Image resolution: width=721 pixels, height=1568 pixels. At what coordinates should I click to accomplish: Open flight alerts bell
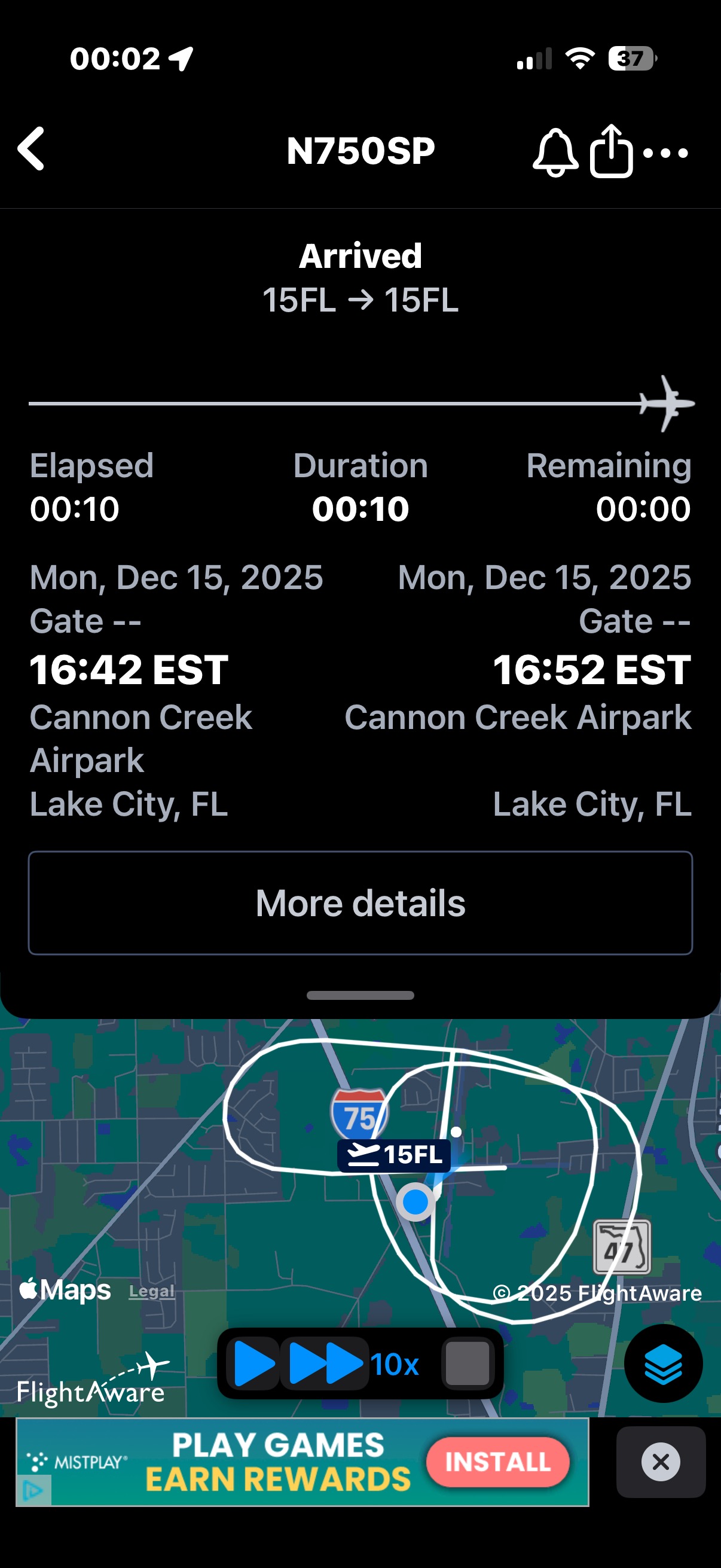click(x=555, y=152)
